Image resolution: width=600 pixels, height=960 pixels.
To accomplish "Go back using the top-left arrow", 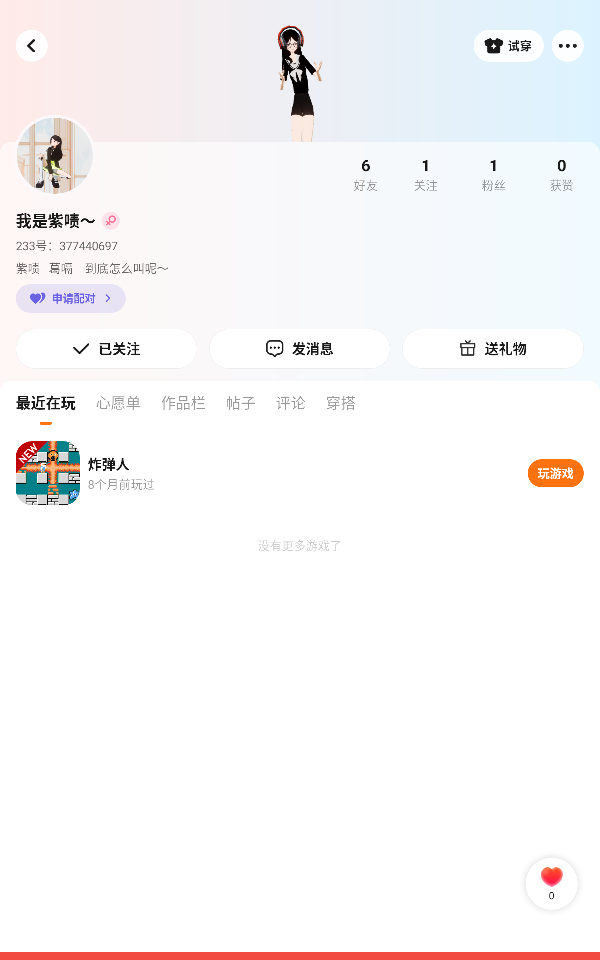I will [x=31, y=46].
